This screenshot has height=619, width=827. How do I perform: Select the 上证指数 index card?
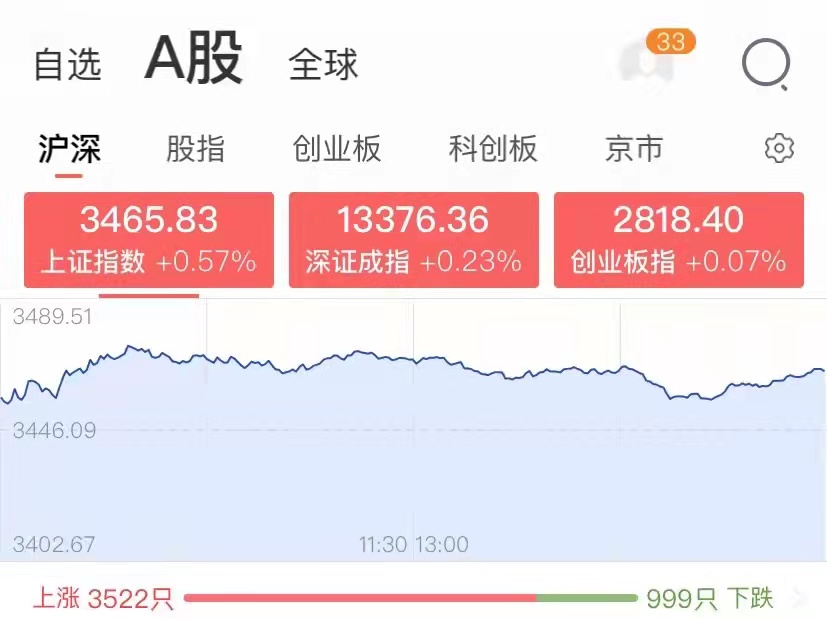coord(149,240)
